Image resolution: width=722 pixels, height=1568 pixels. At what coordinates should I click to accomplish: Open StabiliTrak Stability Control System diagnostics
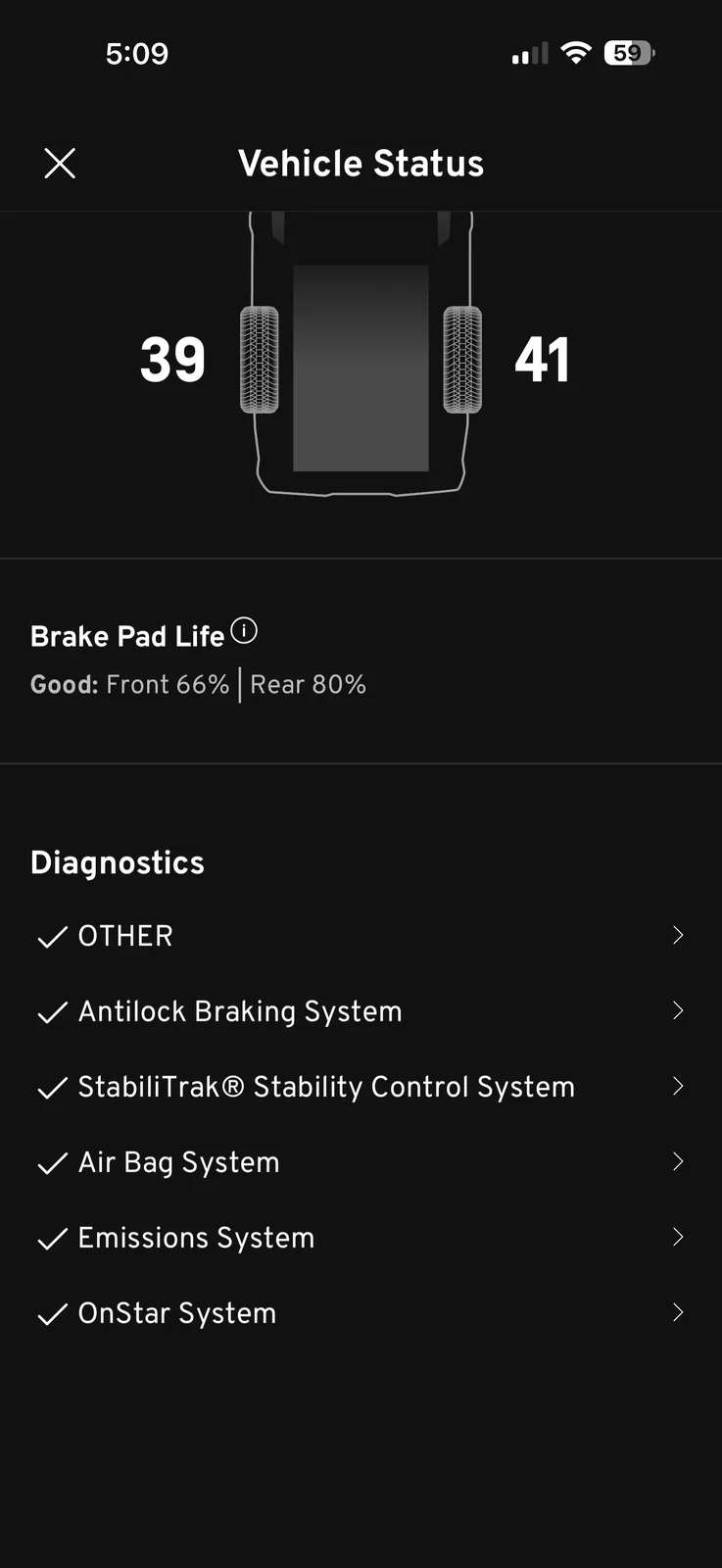361,1087
